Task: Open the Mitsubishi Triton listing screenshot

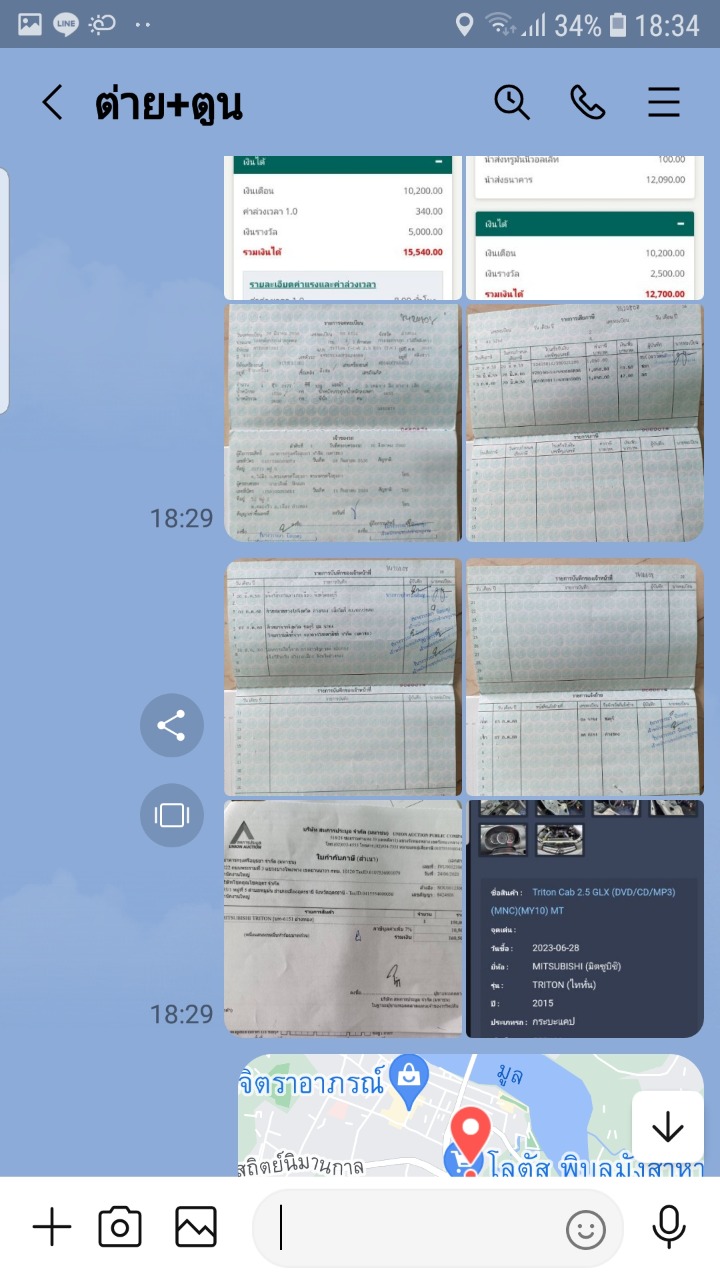Action: coord(585,918)
